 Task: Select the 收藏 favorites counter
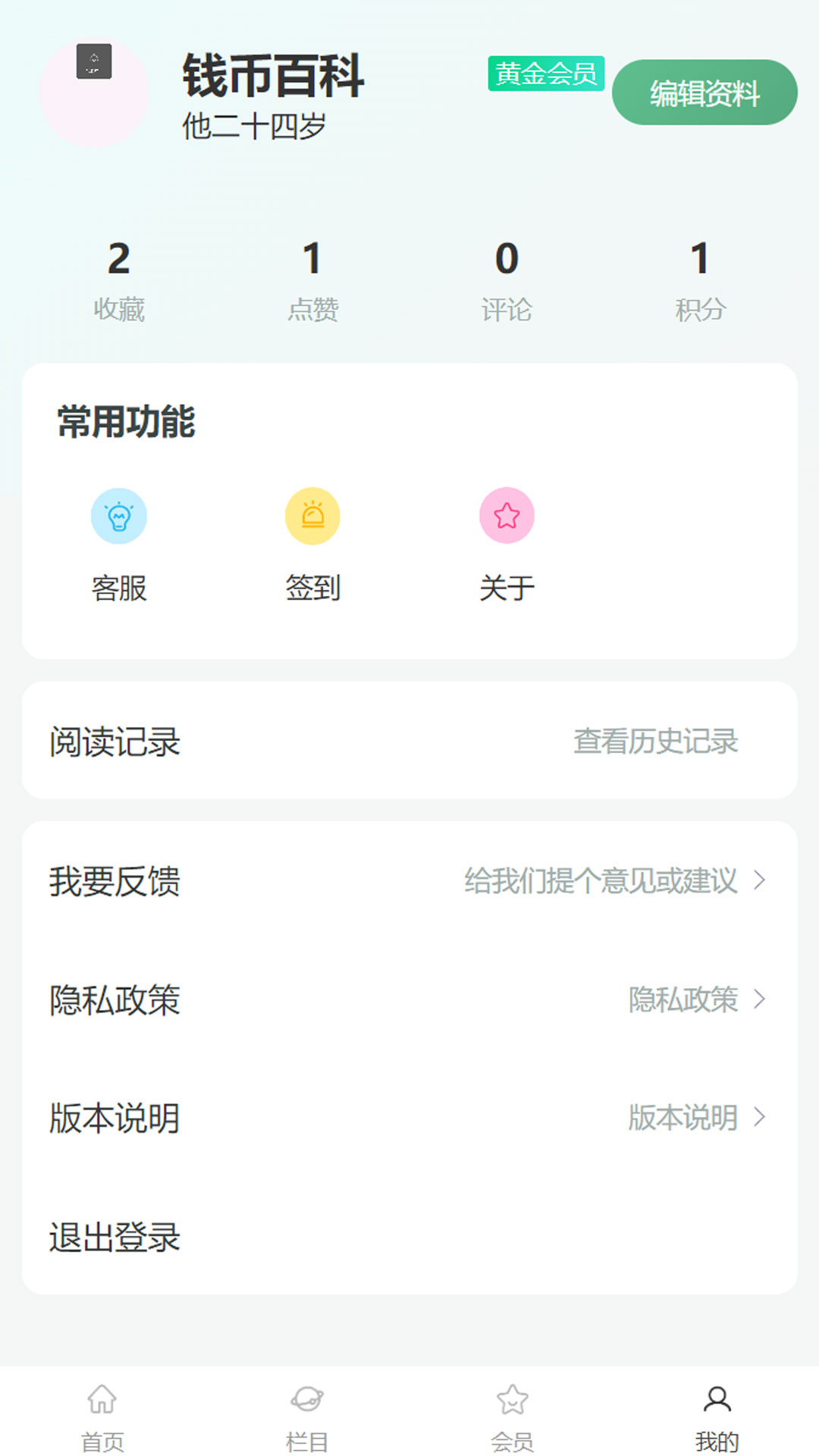click(x=118, y=281)
